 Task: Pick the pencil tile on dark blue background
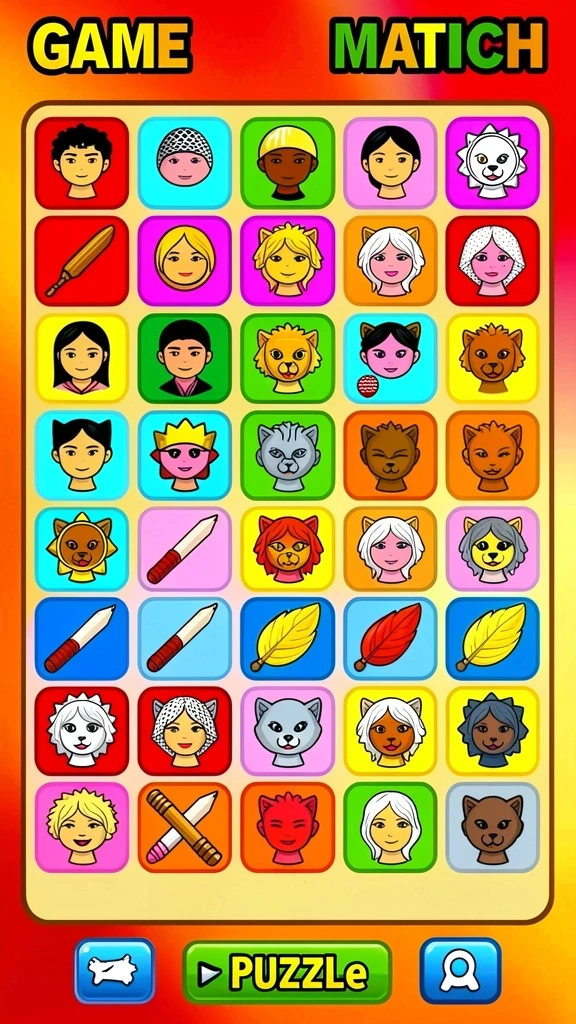(82, 638)
